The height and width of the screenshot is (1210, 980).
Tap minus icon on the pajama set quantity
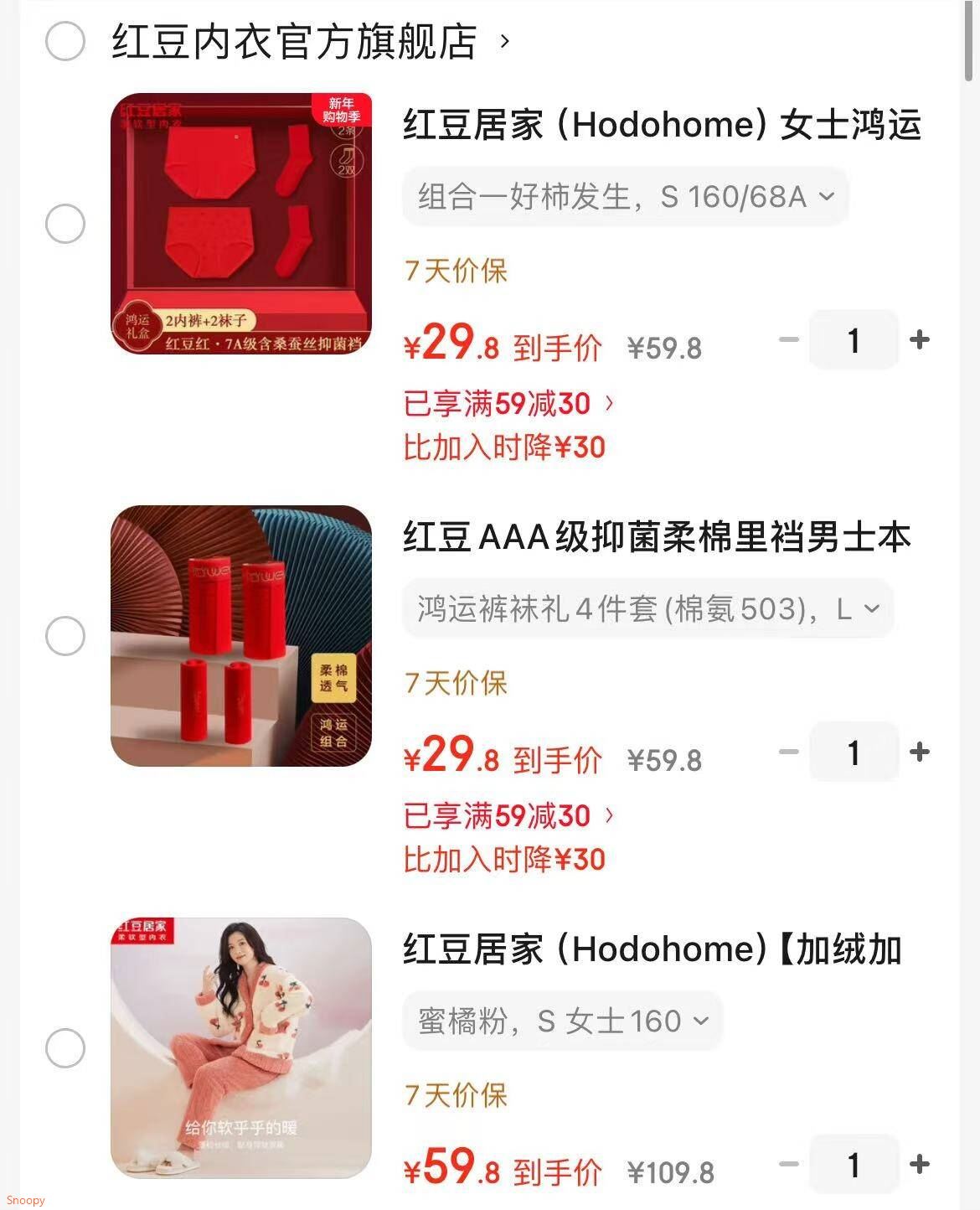pyautogui.click(x=787, y=1163)
